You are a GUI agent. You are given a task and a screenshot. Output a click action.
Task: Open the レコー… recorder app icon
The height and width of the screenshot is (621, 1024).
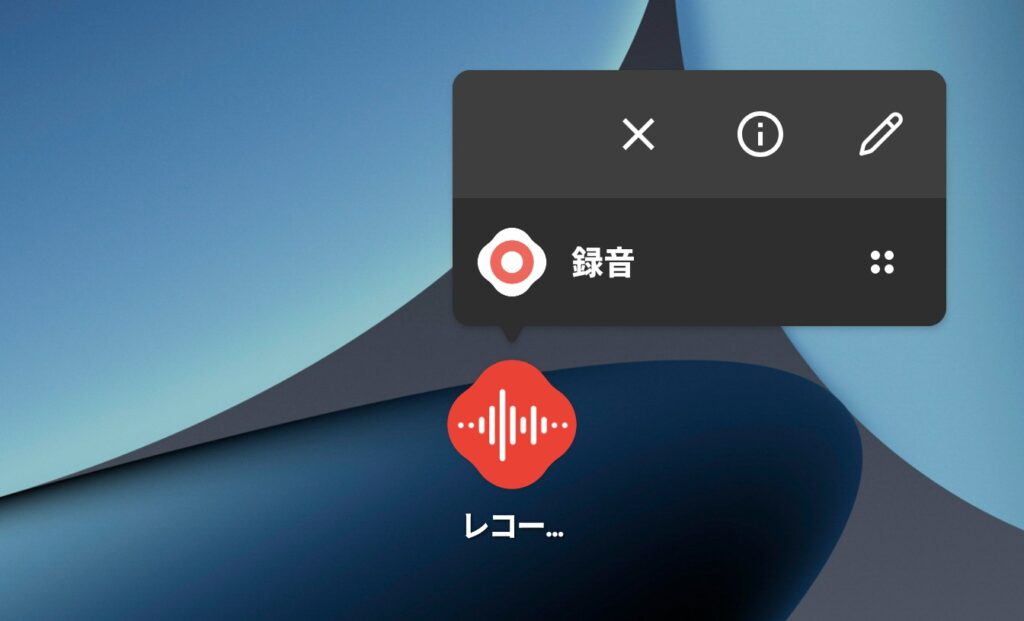pos(511,424)
